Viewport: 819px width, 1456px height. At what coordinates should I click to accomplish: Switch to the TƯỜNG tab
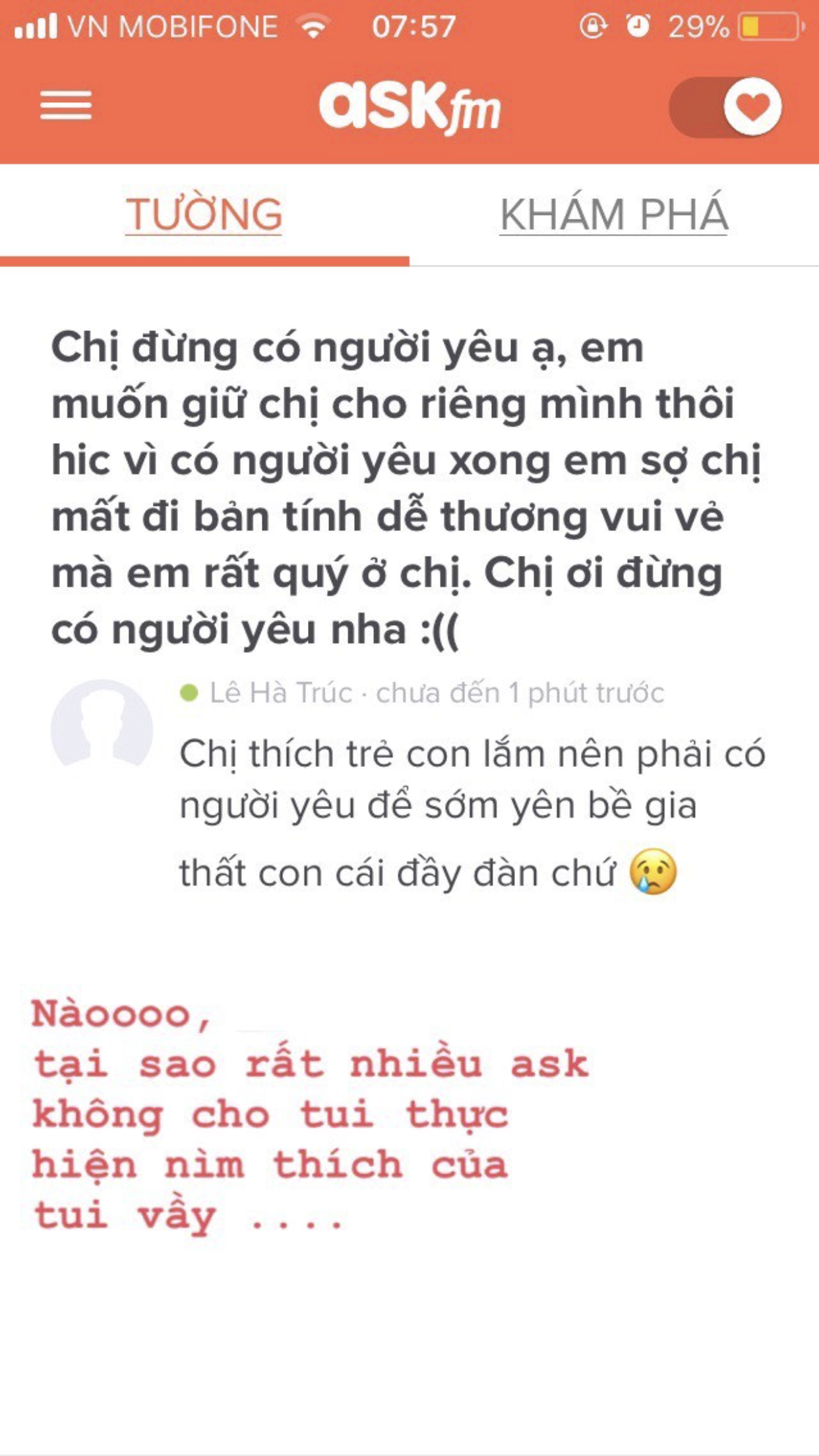click(204, 215)
